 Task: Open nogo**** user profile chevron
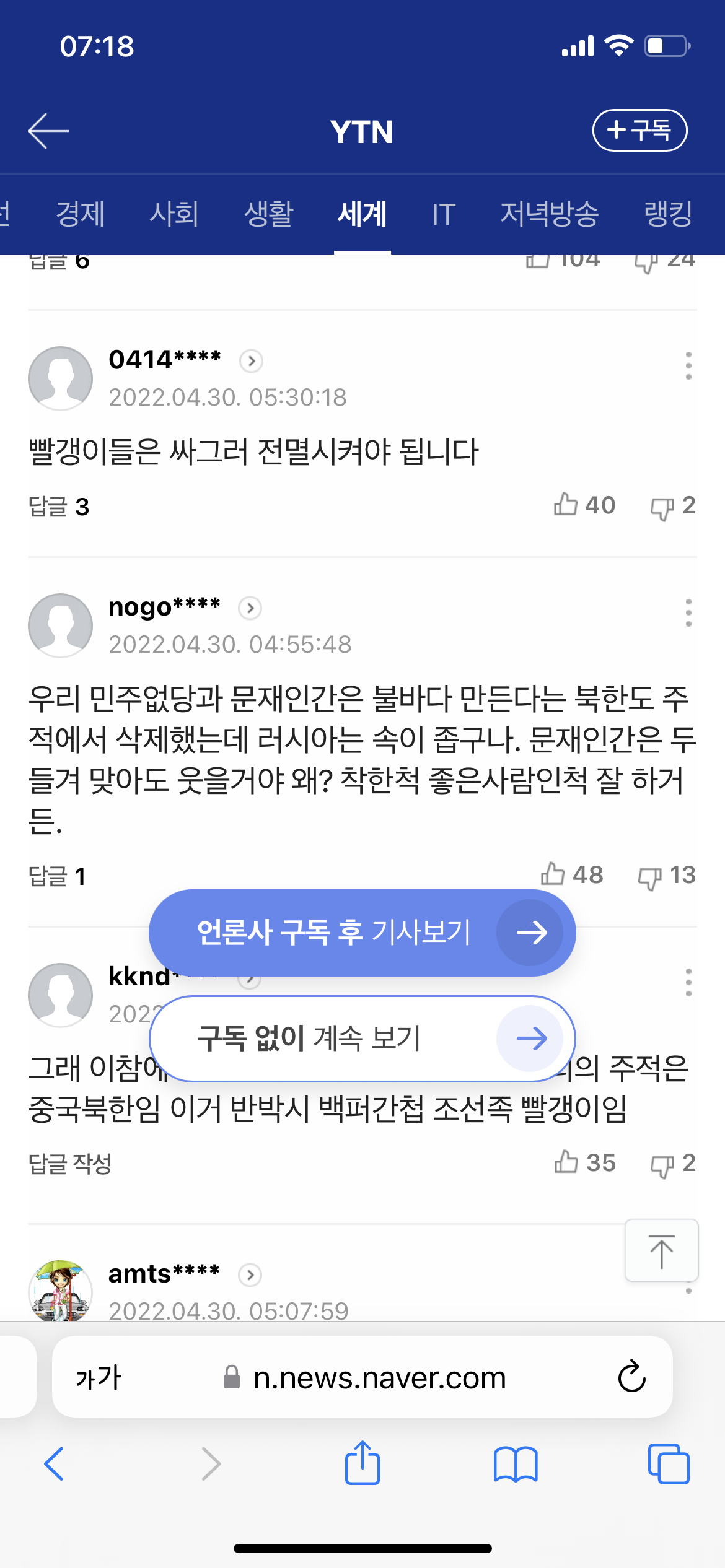250,608
